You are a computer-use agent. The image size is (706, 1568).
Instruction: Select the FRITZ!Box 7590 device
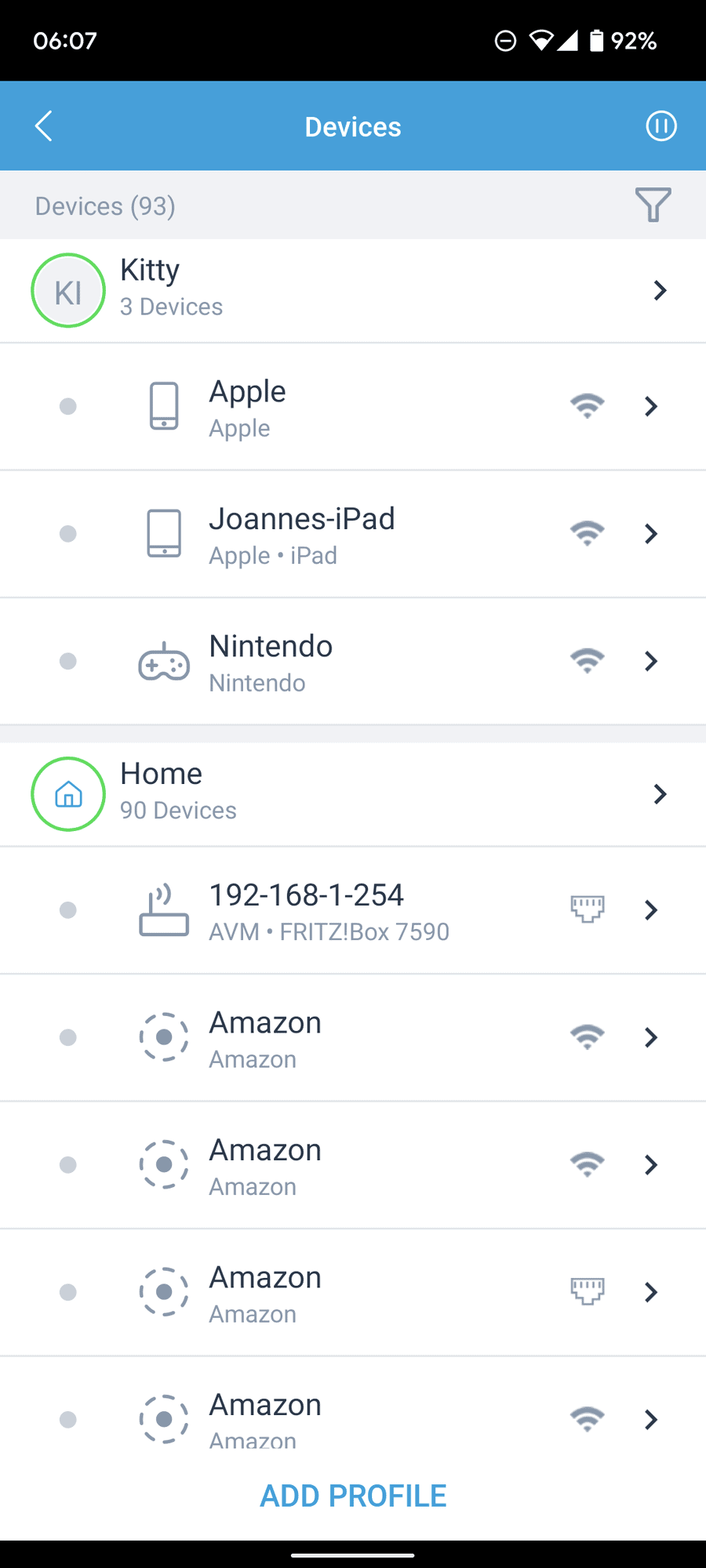(x=353, y=910)
